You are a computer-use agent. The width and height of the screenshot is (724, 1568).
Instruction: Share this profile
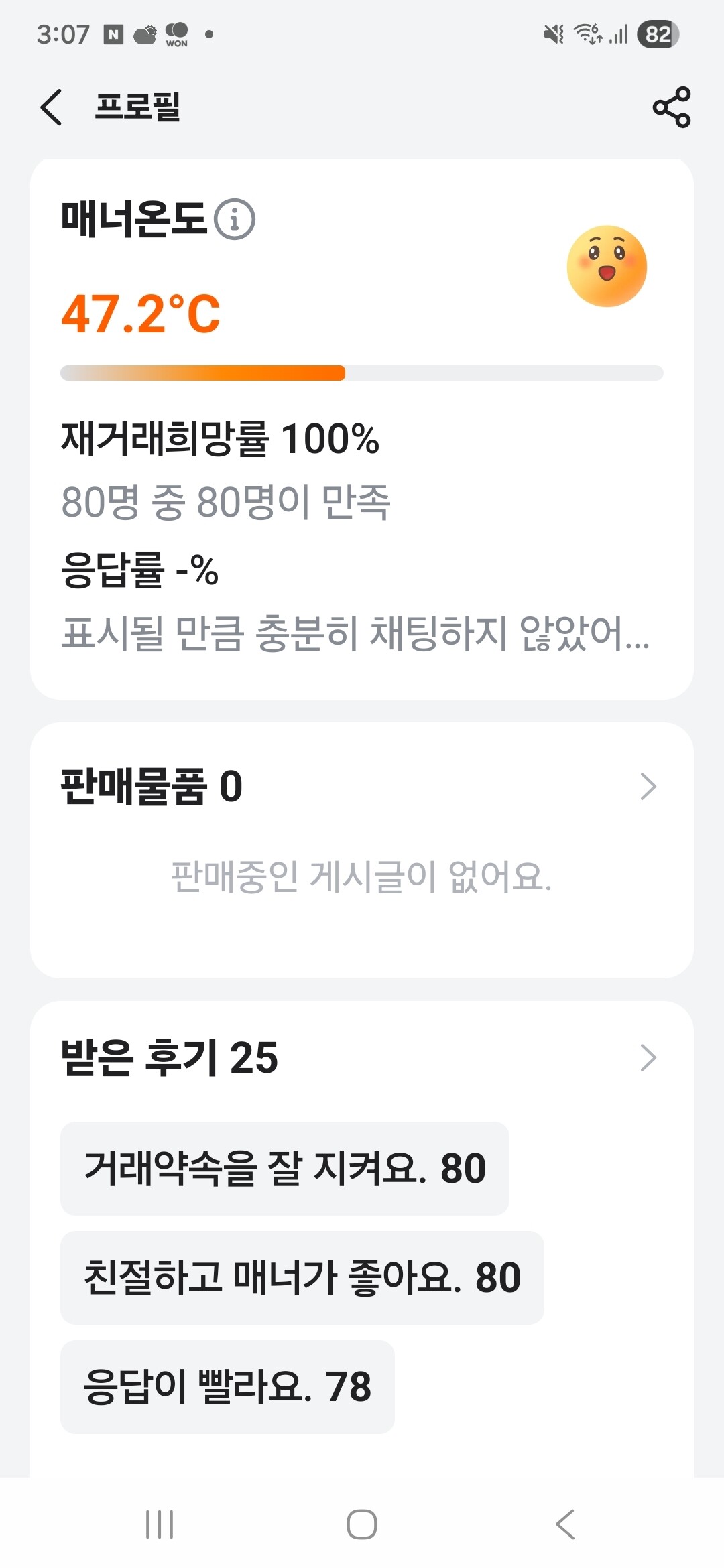pyautogui.click(x=671, y=107)
